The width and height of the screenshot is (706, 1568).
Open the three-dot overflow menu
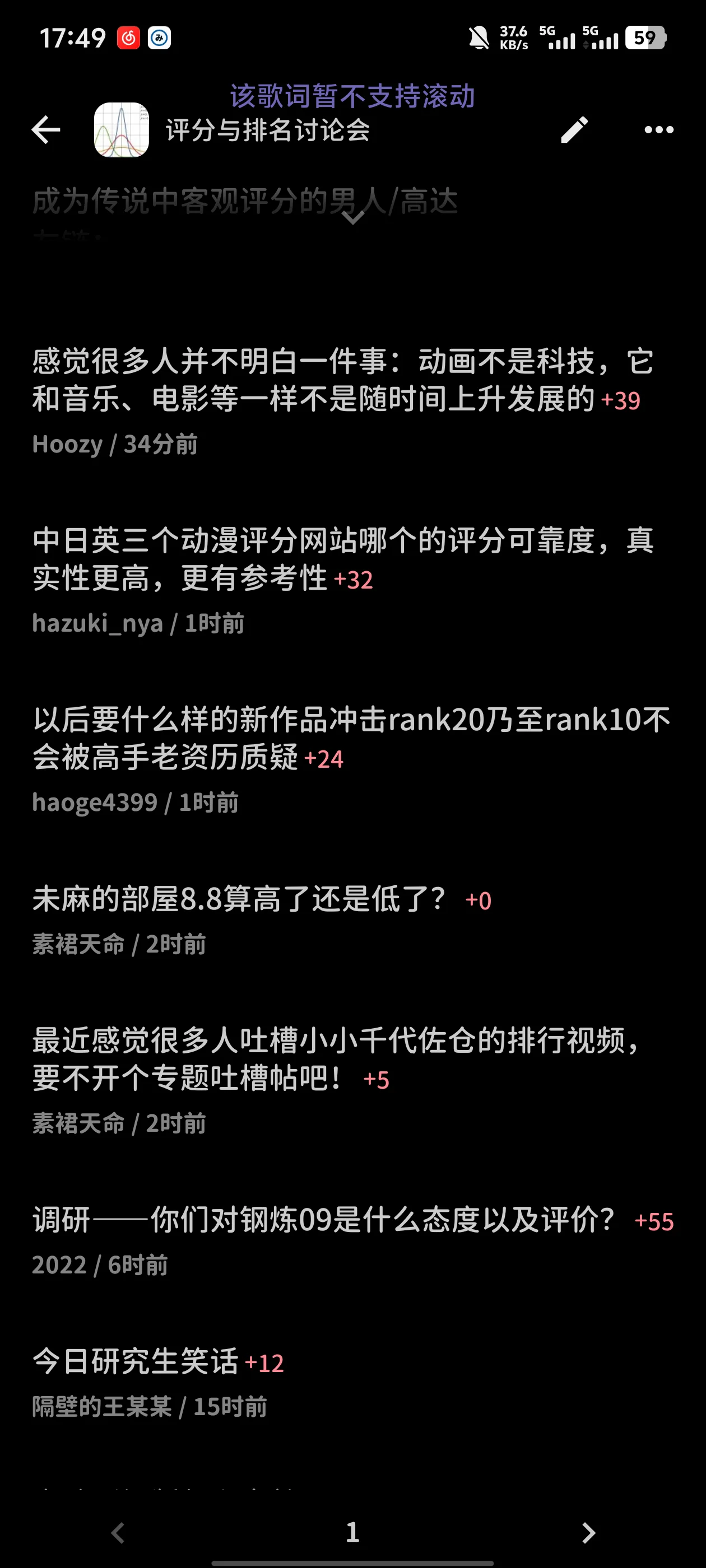658,130
